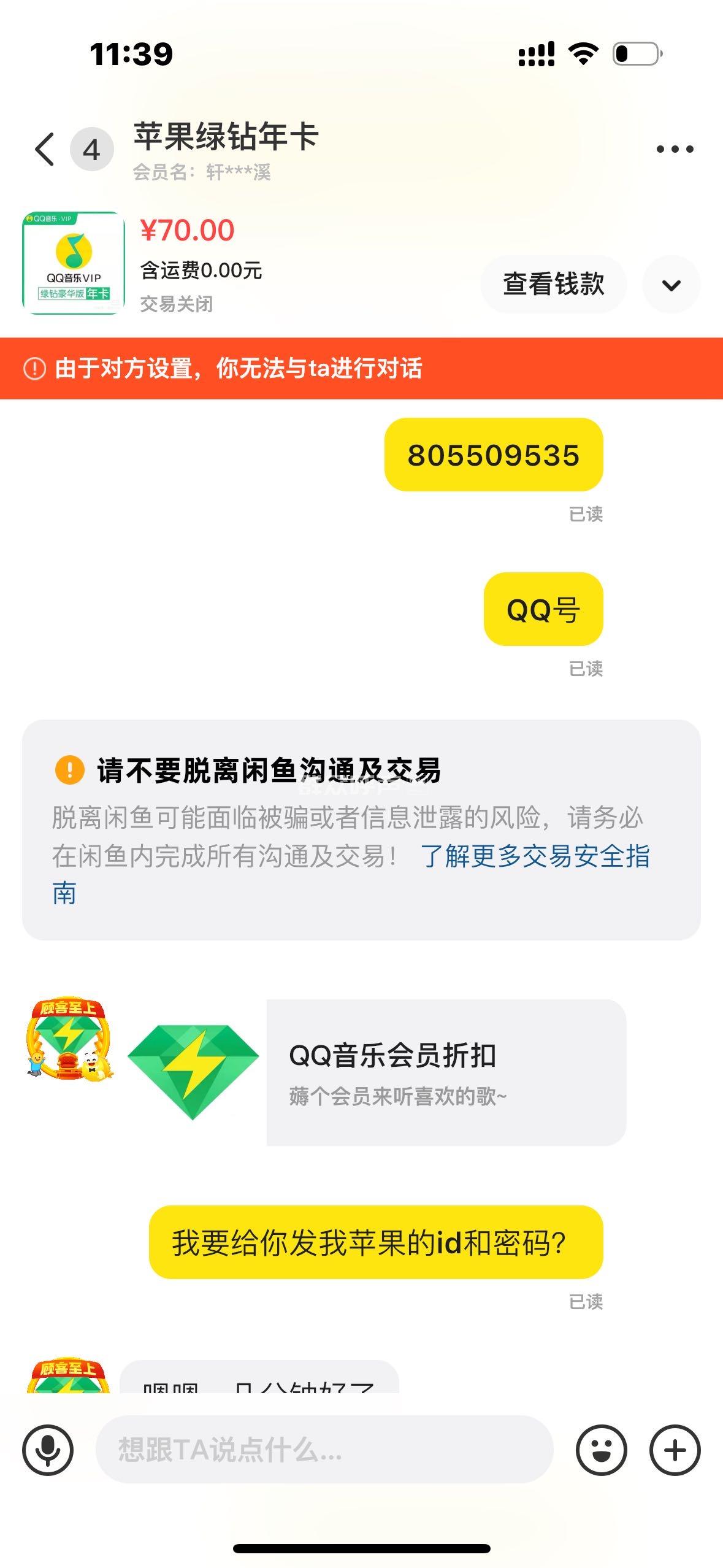Image resolution: width=723 pixels, height=1568 pixels.
Task: View the seller's avatar profile
Action: [x=69, y=1039]
